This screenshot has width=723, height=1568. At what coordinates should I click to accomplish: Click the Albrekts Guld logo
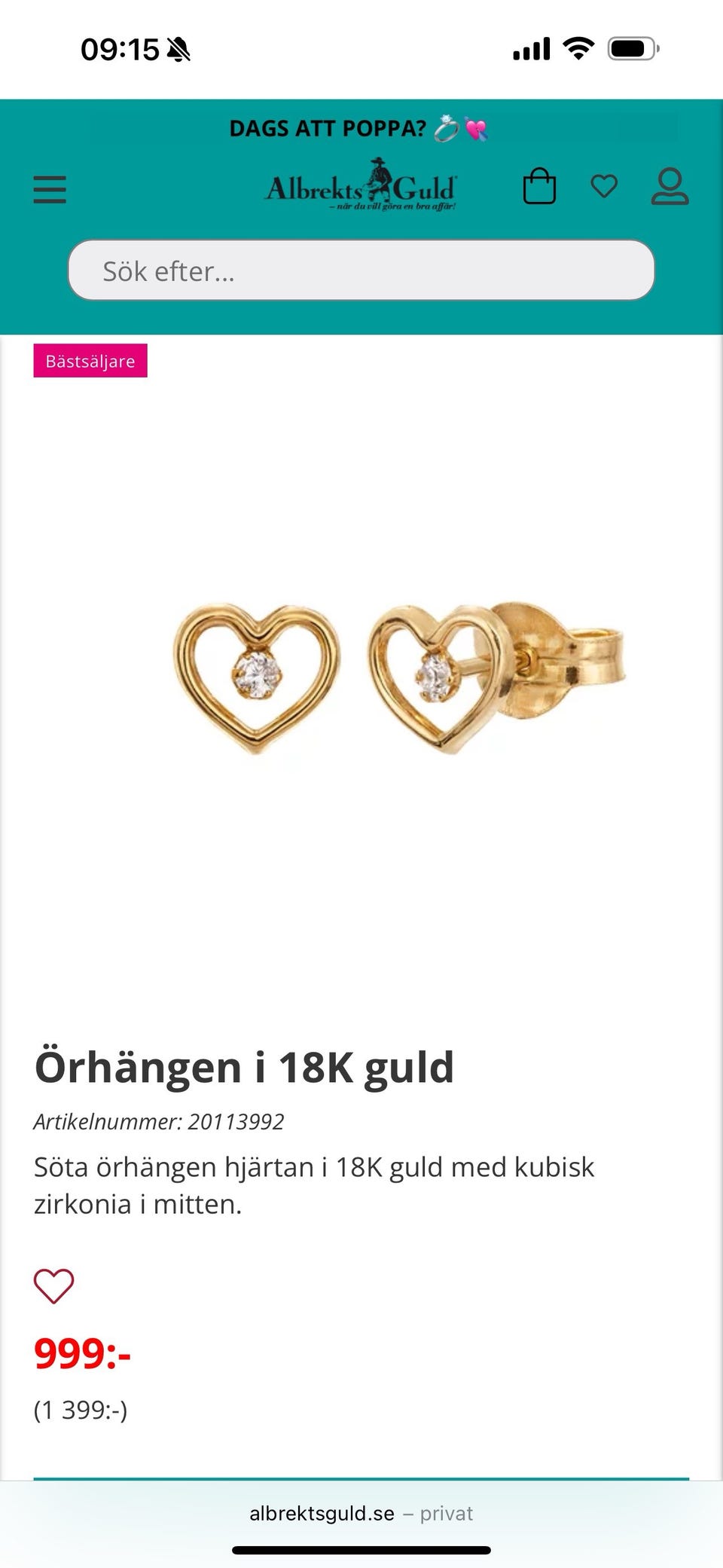click(360, 186)
